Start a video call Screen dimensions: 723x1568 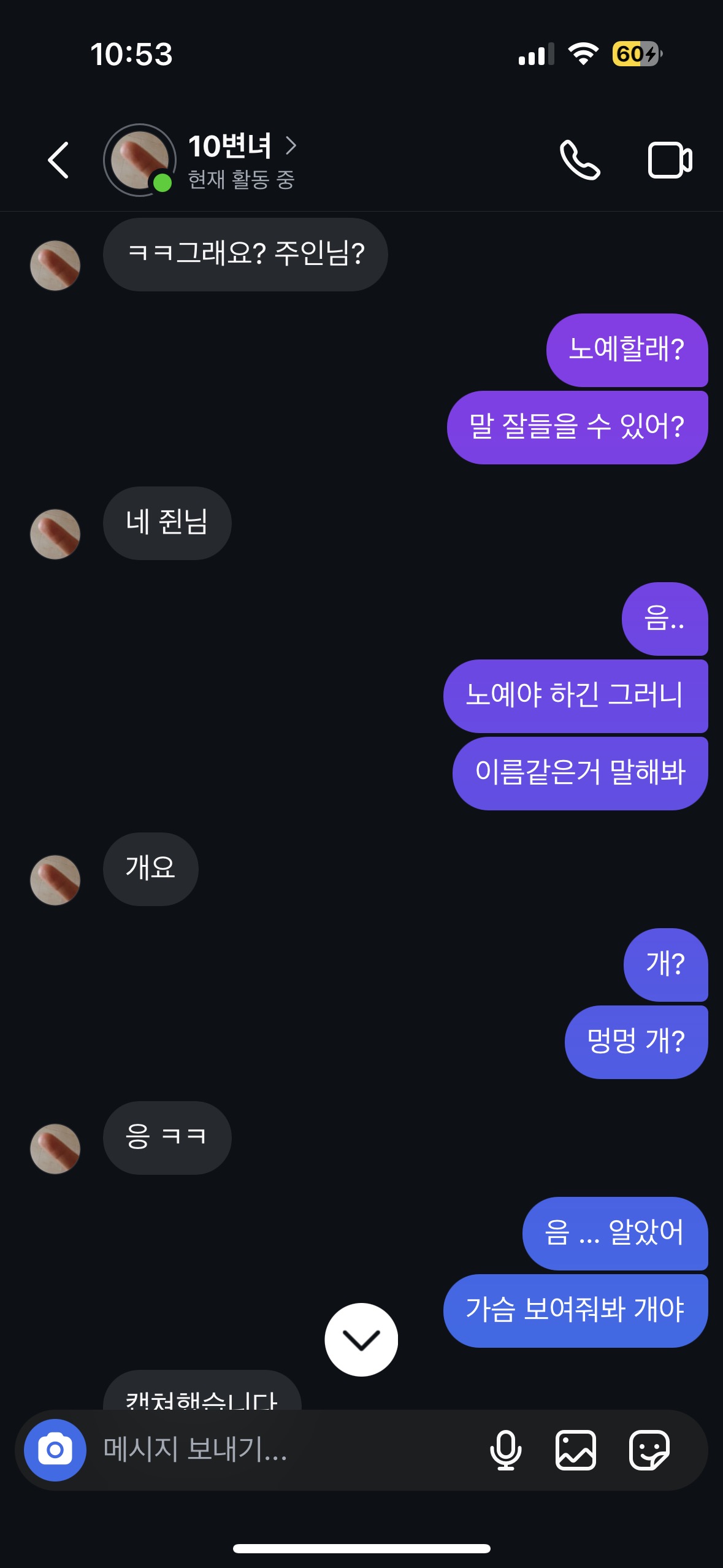coord(670,161)
